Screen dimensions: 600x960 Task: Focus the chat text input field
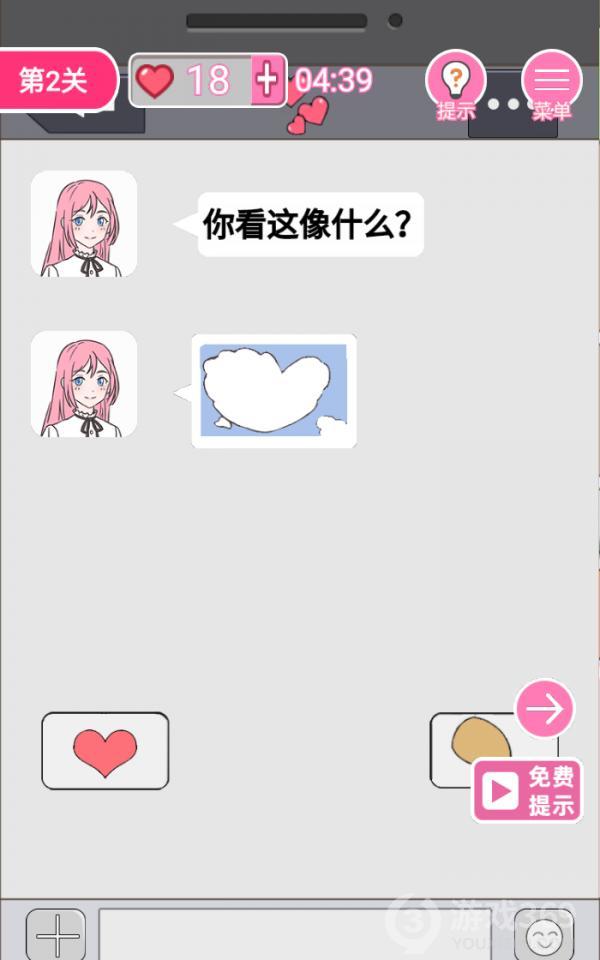tap(300, 936)
